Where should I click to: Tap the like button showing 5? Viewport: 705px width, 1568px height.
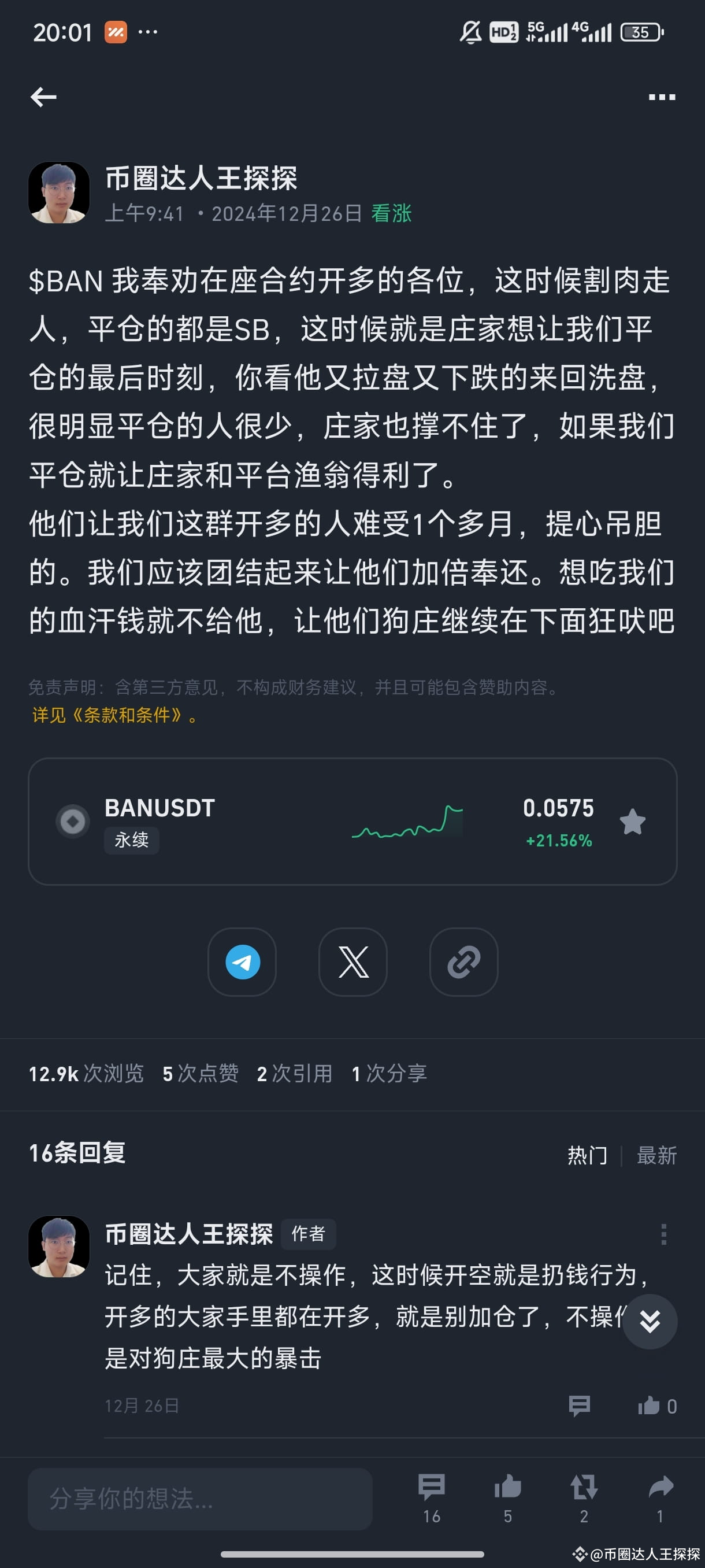pos(509,1482)
